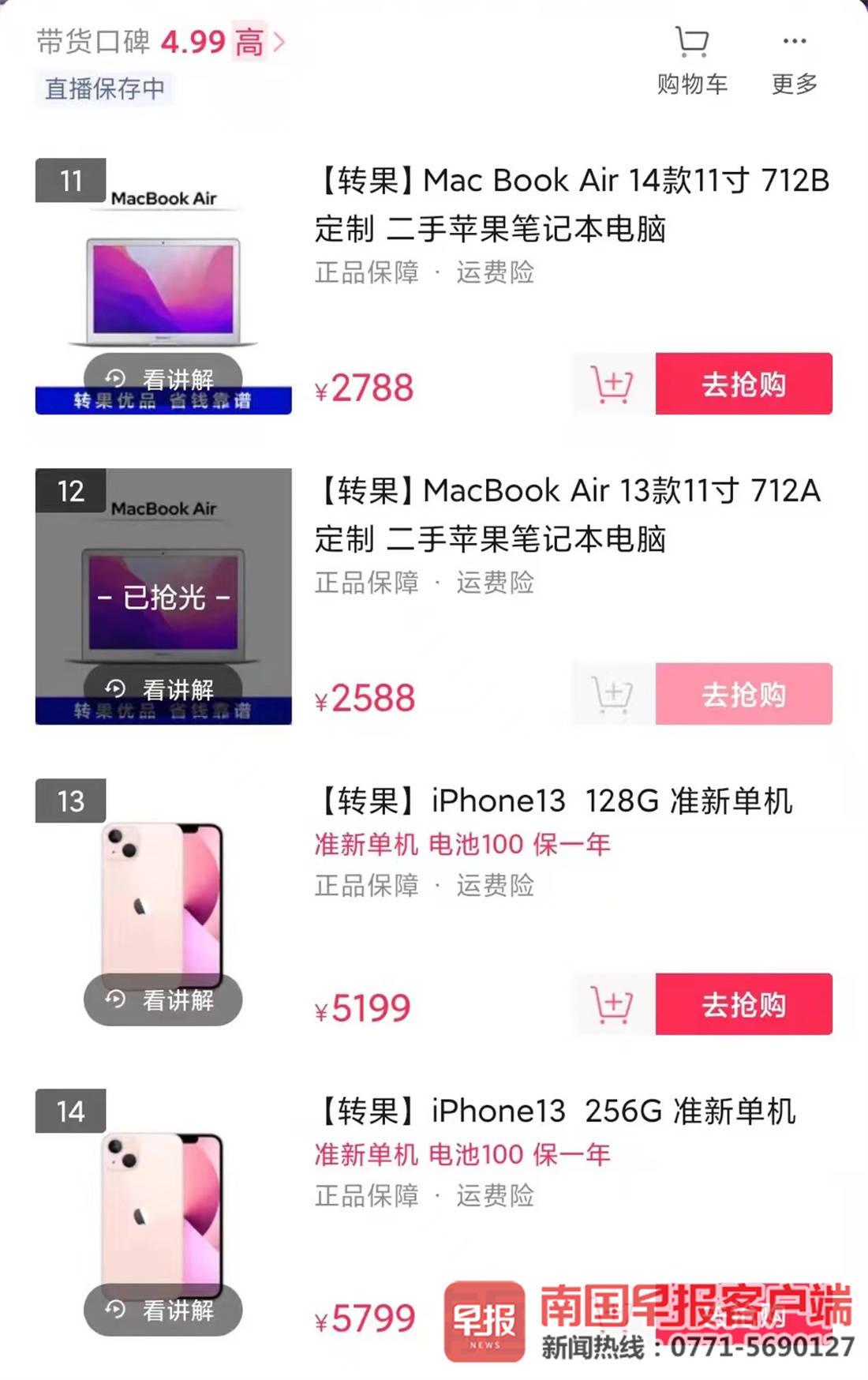Open the 更多 overflow menu

794,60
